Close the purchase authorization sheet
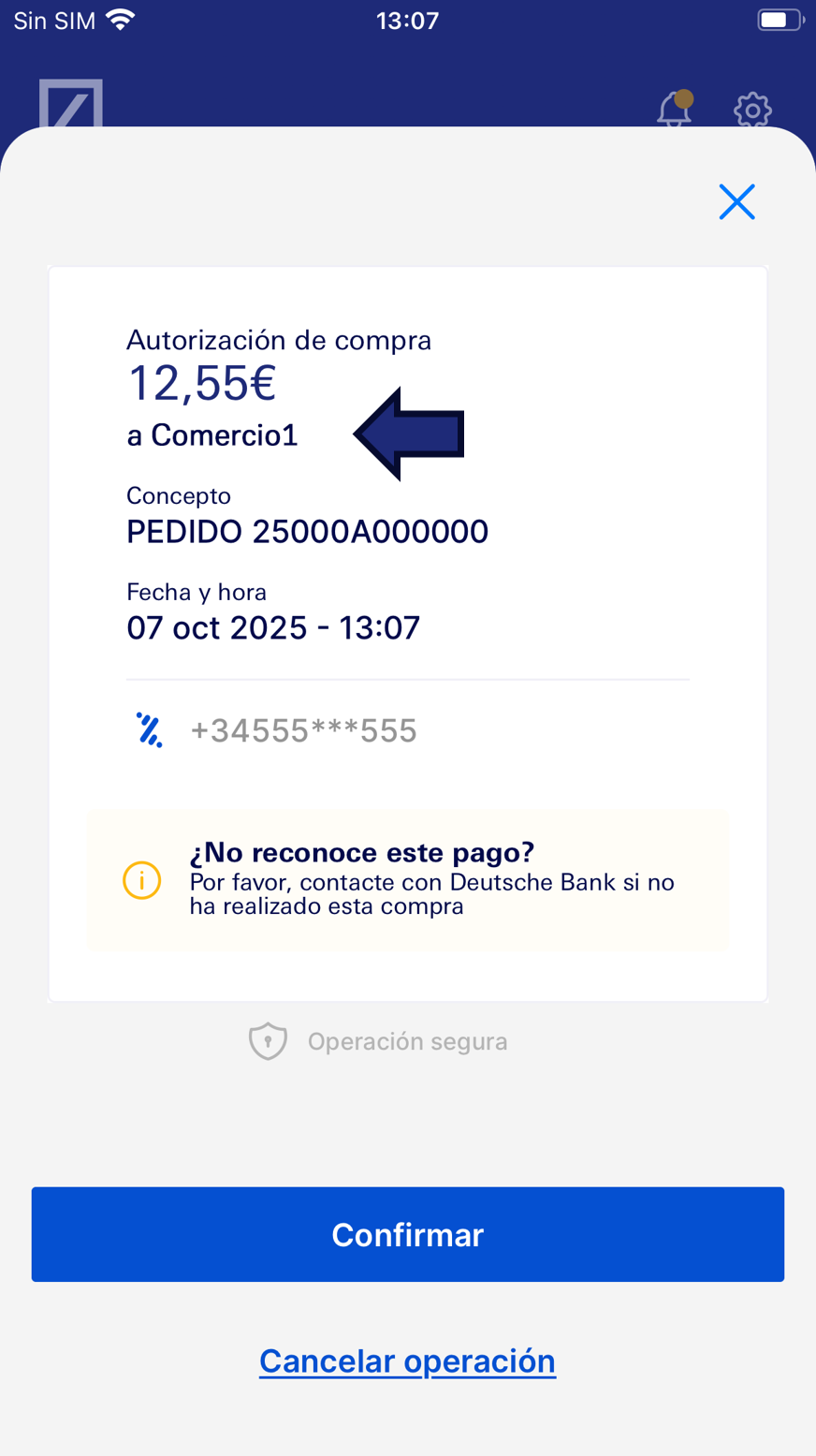This screenshot has width=816, height=1456. pyautogui.click(x=736, y=202)
